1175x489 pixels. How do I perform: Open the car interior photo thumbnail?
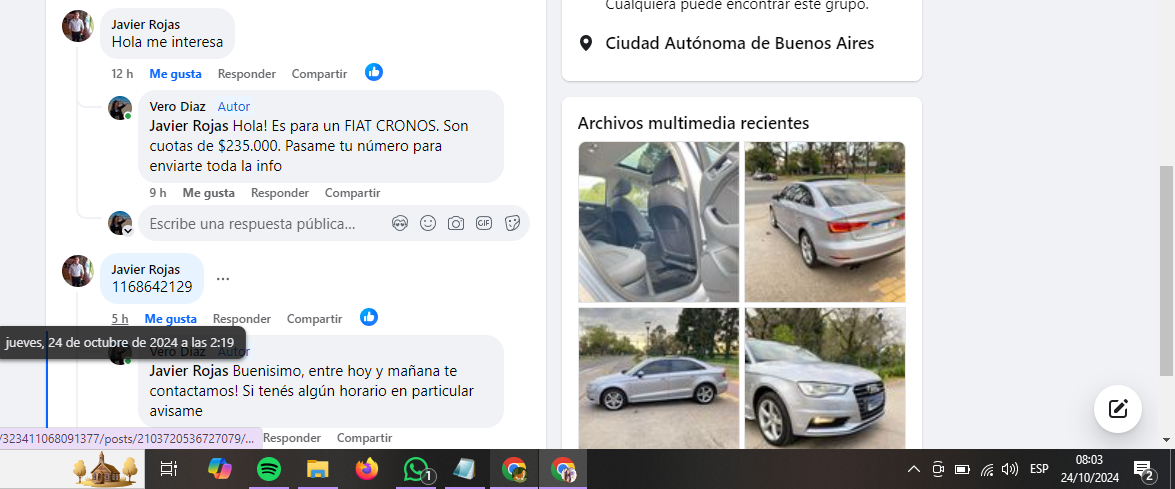click(x=658, y=221)
